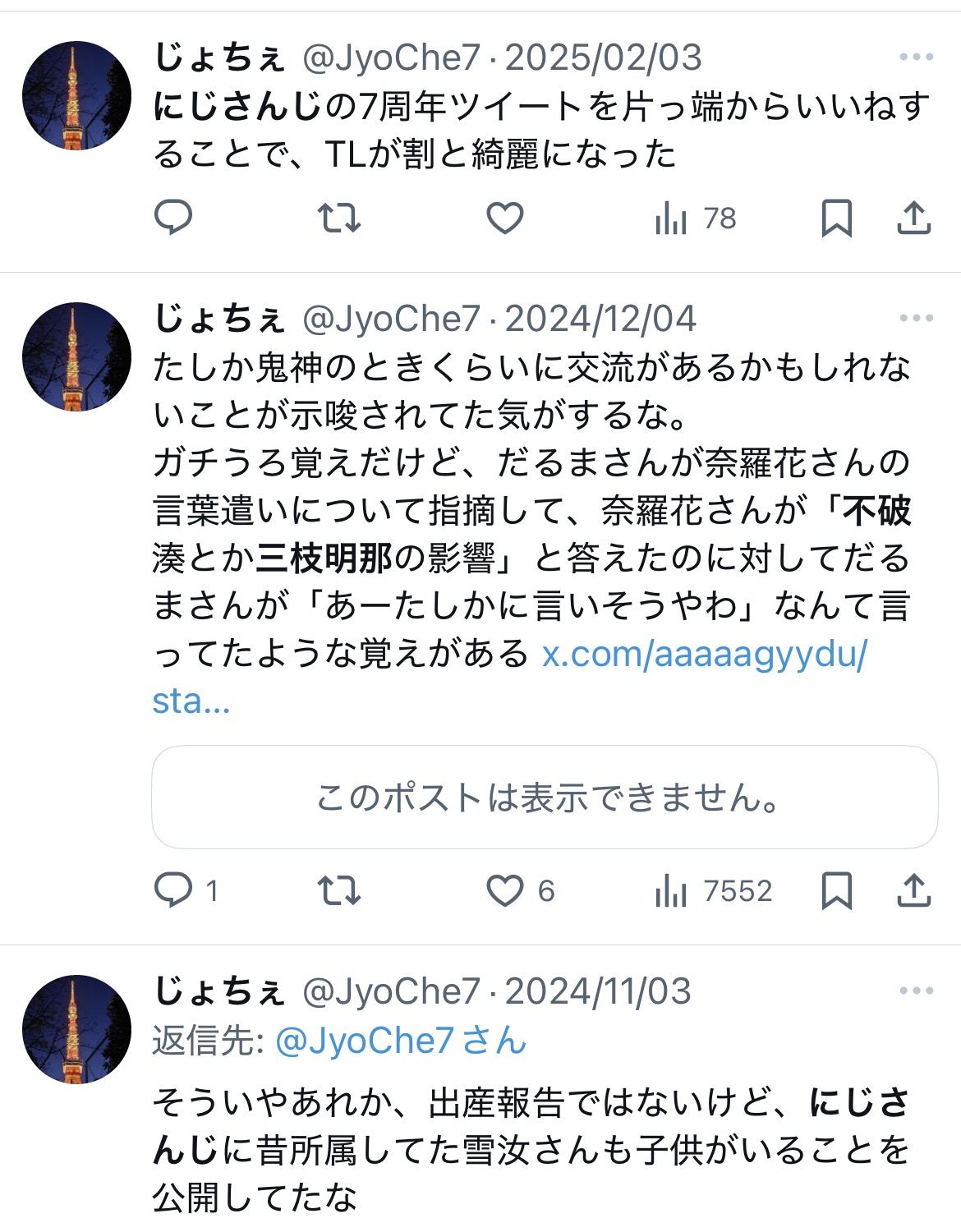Open overflow menu on the 2025/02/03 post
This screenshot has height=1232, width=961.
pyautogui.click(x=916, y=57)
